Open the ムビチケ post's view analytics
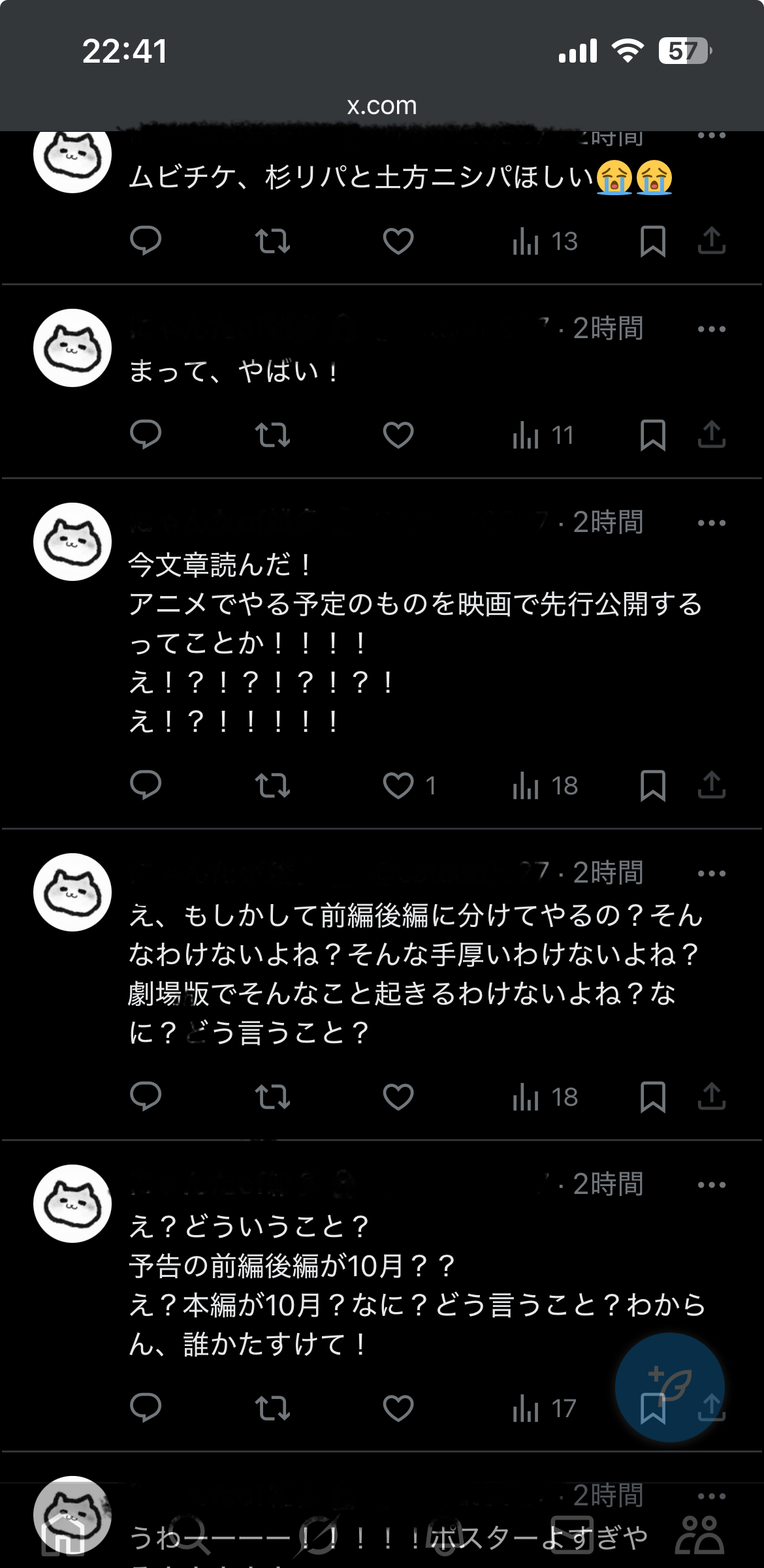The image size is (764, 1568). (545, 242)
